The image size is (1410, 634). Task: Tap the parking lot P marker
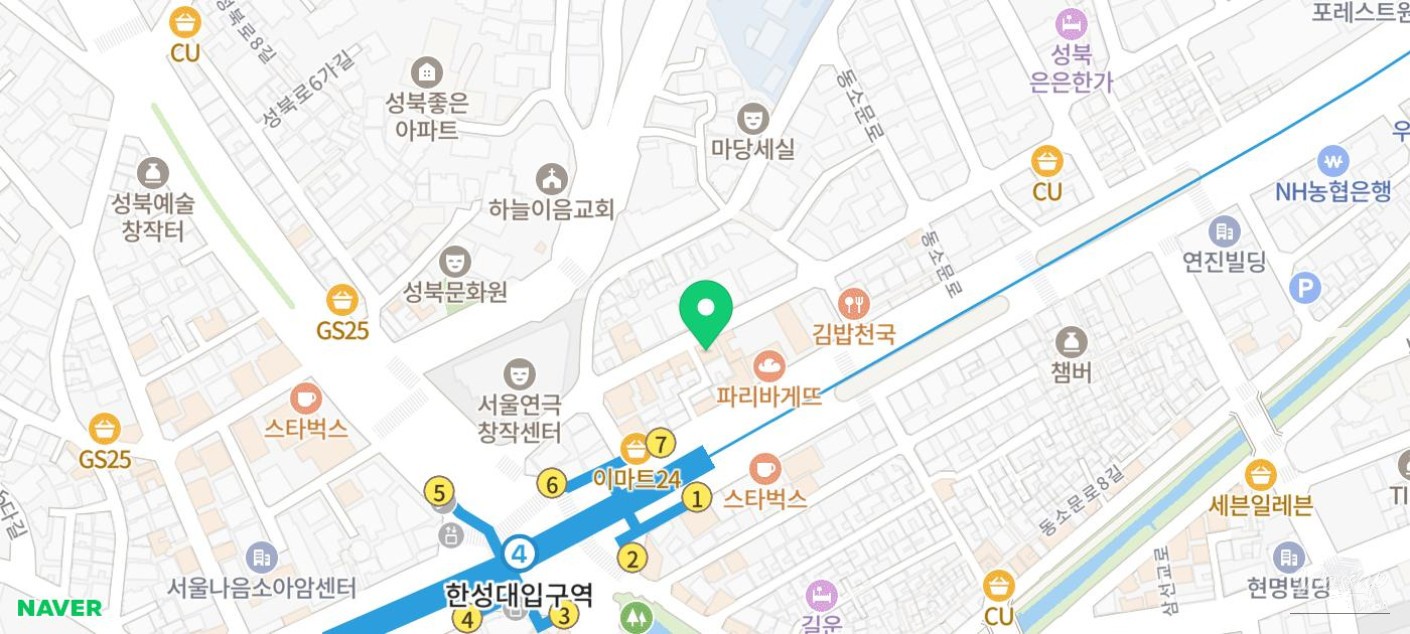[1304, 288]
